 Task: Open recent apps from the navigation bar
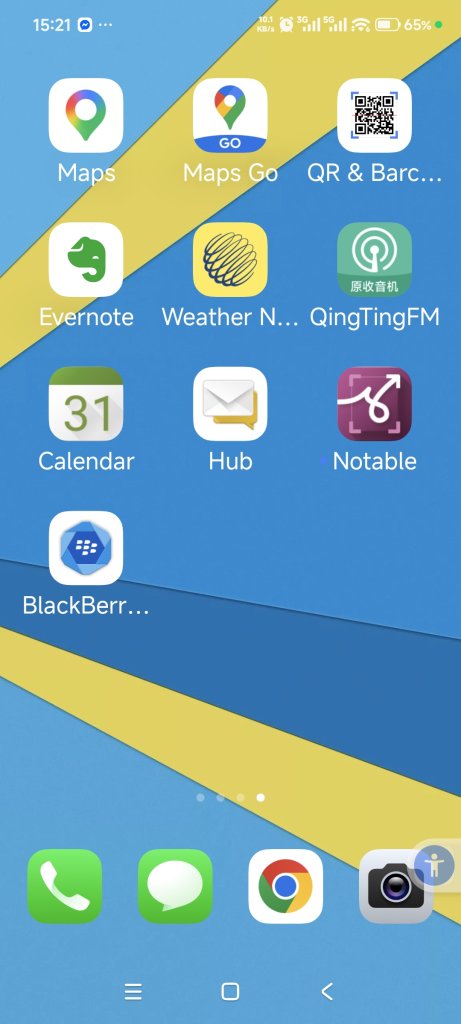click(x=133, y=991)
